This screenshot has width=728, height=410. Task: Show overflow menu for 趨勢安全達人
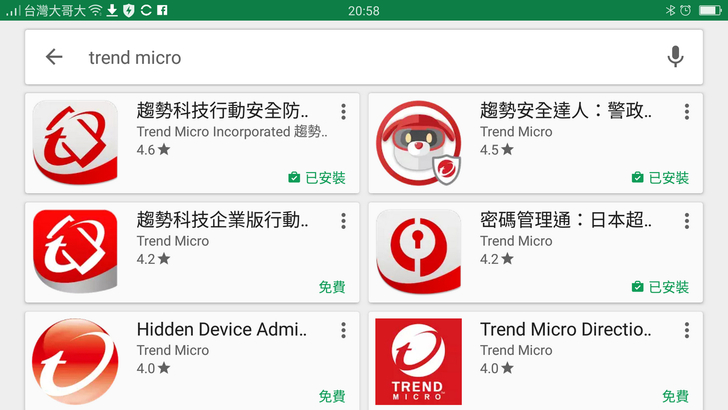pos(687,112)
